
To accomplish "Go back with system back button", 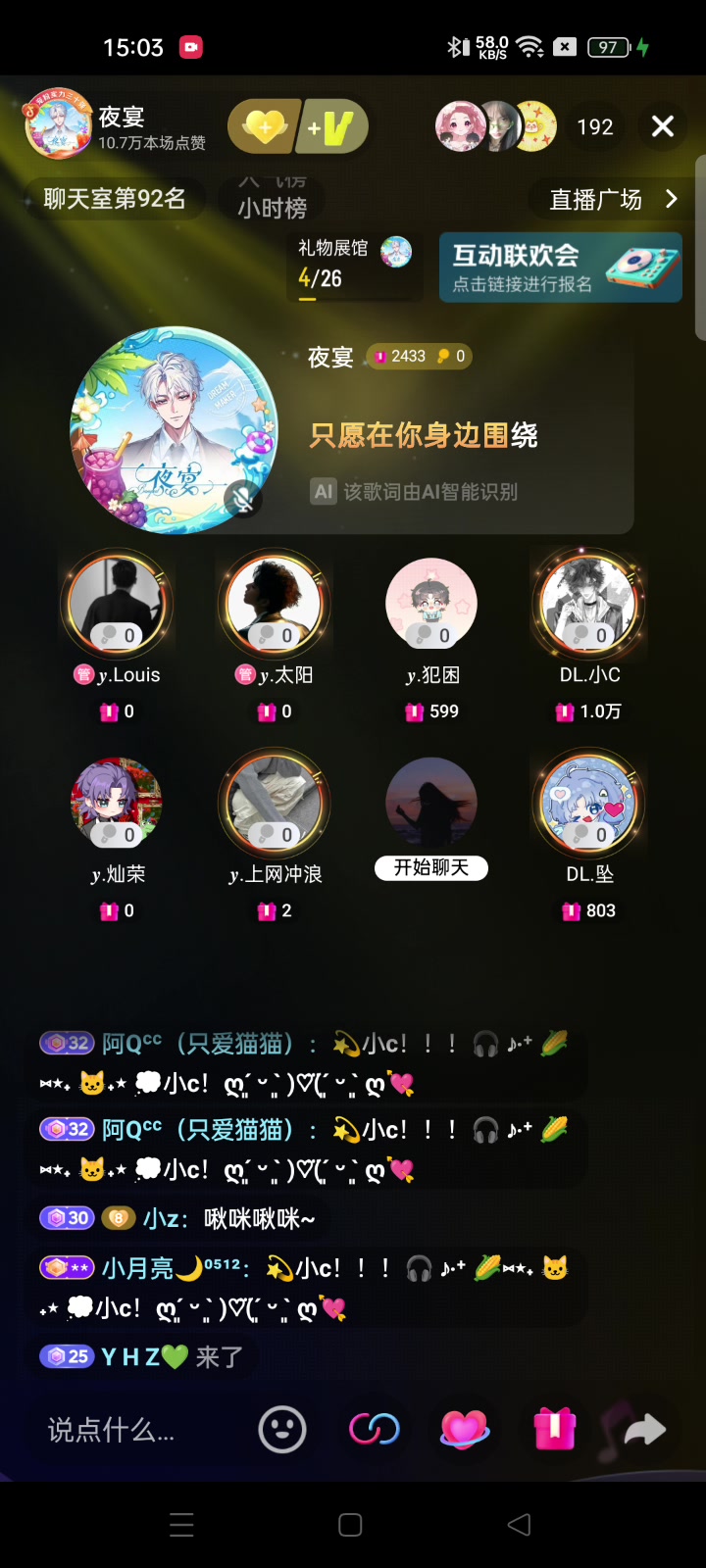I will point(519,1525).
